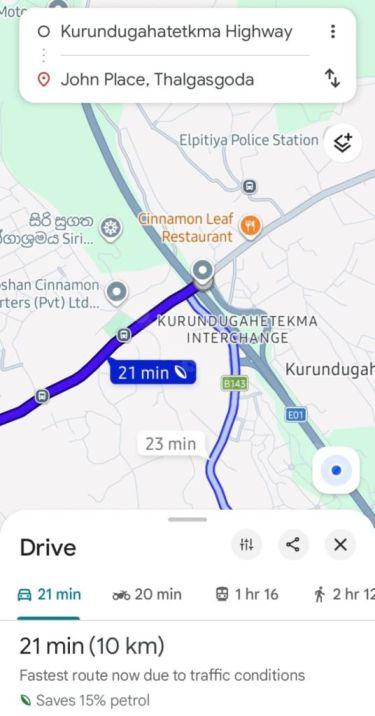The width and height of the screenshot is (375, 716).
Task: Switch to motorcycle 20 min mode
Action: tap(147, 595)
